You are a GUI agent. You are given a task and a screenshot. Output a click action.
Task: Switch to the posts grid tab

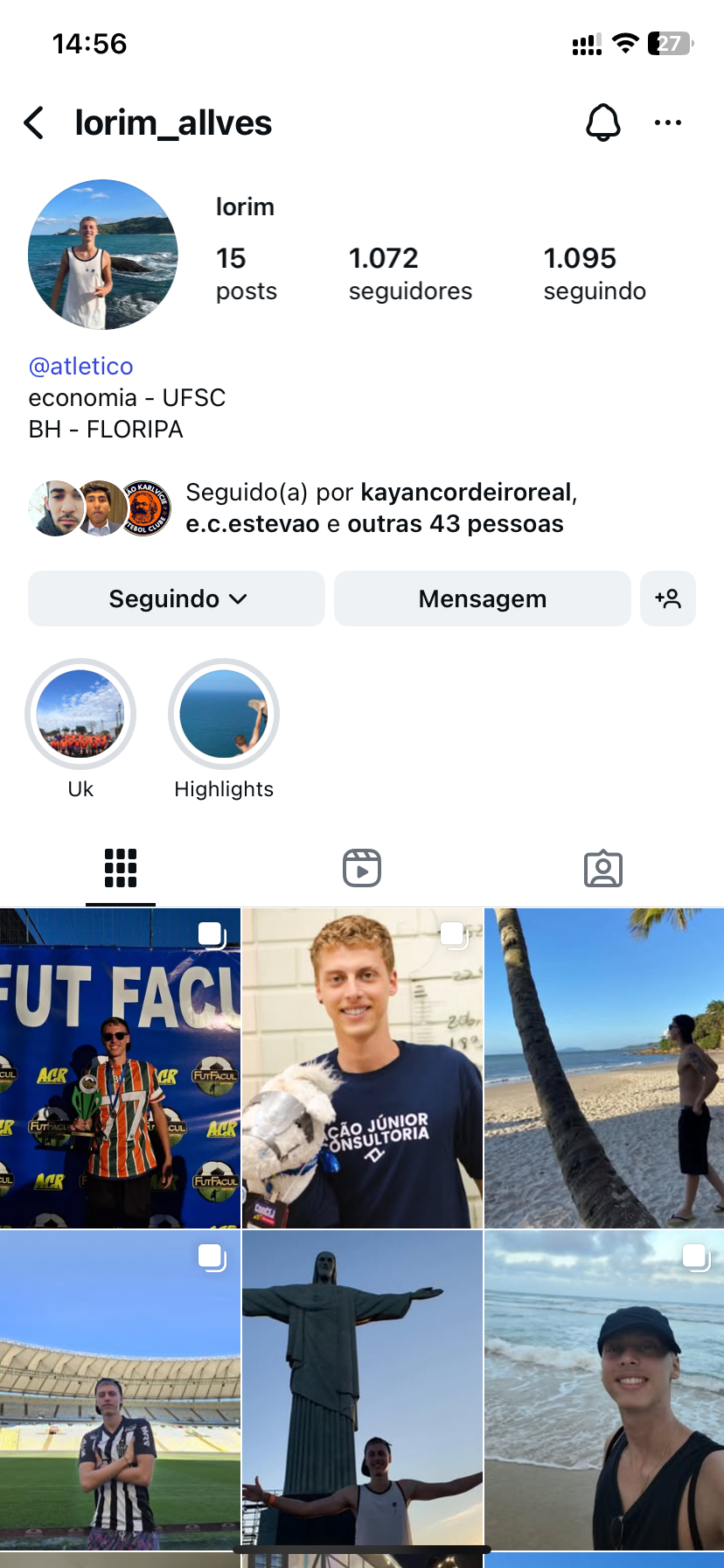121,868
